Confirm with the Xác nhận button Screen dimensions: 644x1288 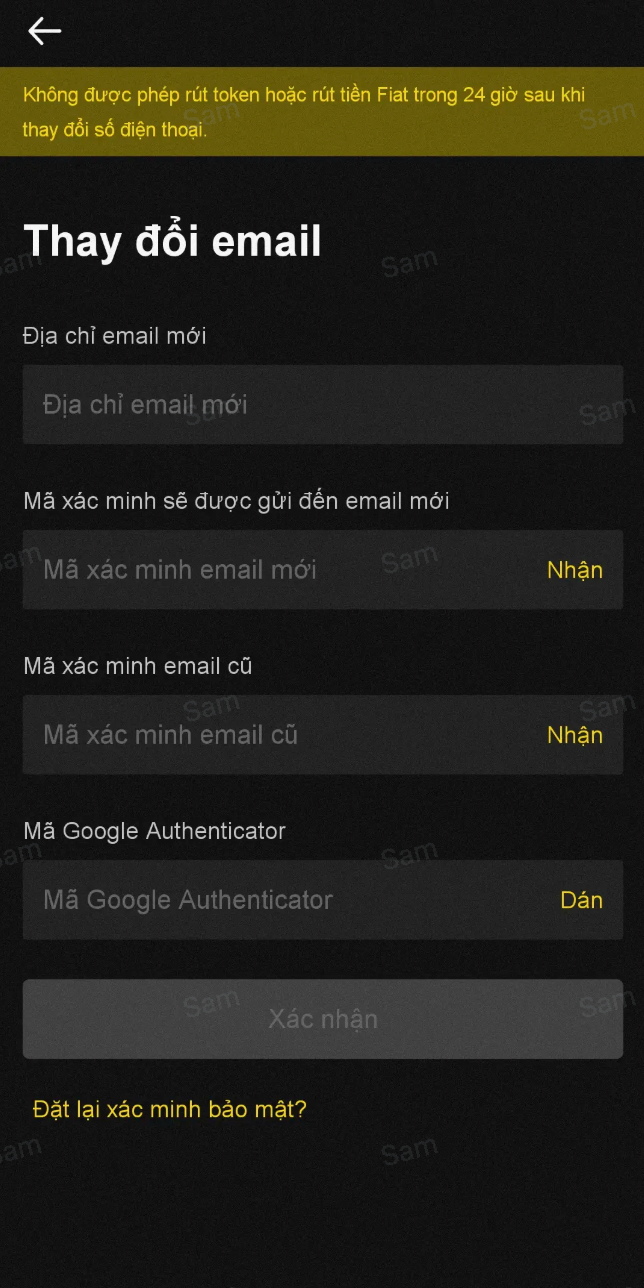point(322,1019)
